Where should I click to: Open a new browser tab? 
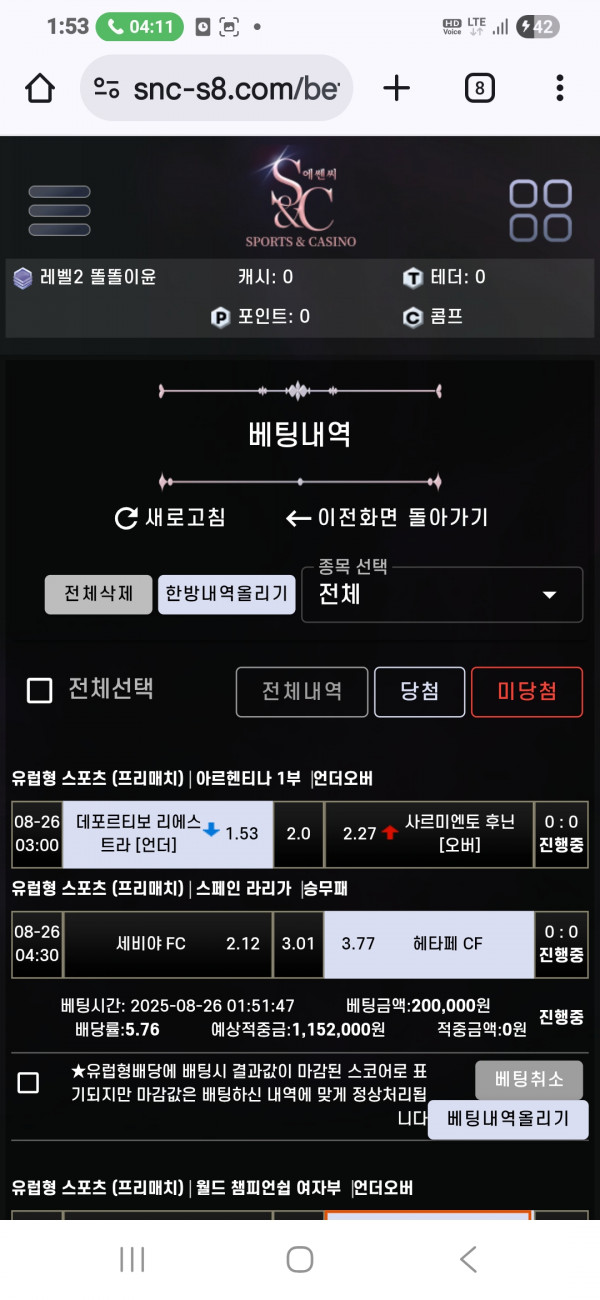click(396, 89)
